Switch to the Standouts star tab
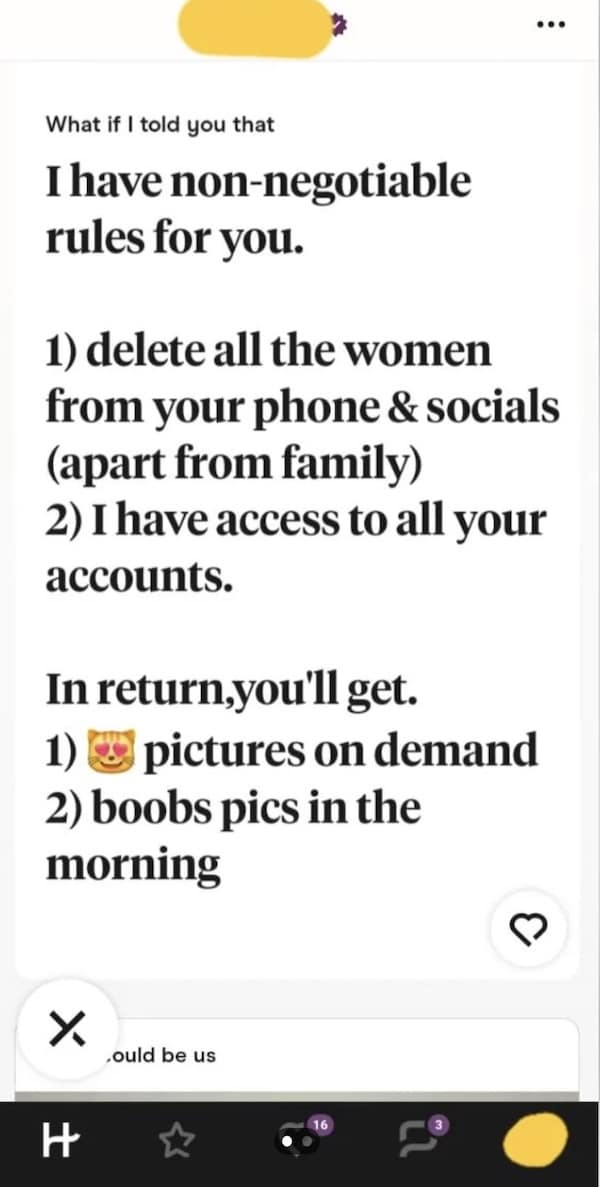The width and height of the screenshot is (600, 1187). (x=176, y=1139)
